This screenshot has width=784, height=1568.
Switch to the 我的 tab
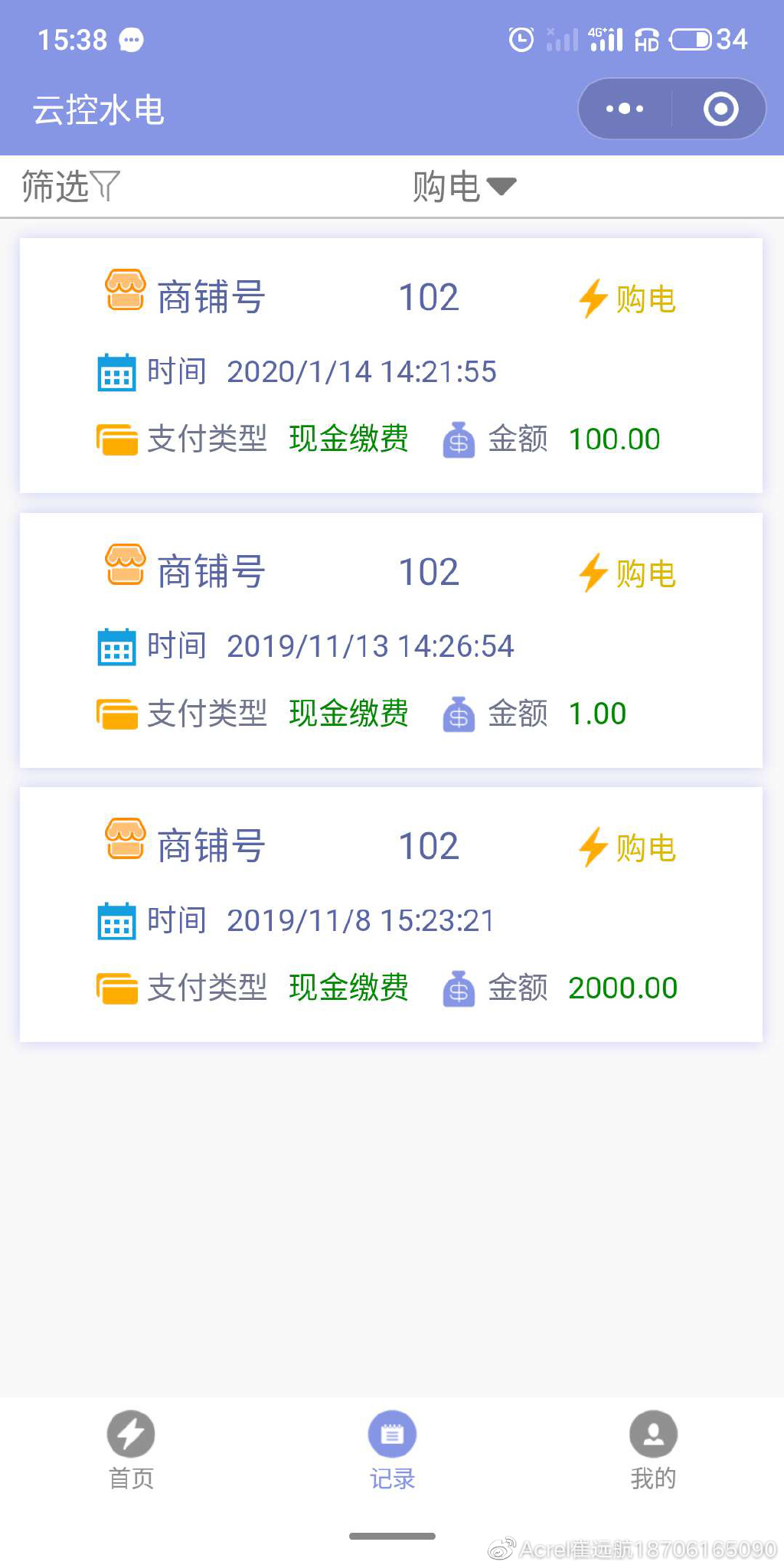(x=653, y=1449)
